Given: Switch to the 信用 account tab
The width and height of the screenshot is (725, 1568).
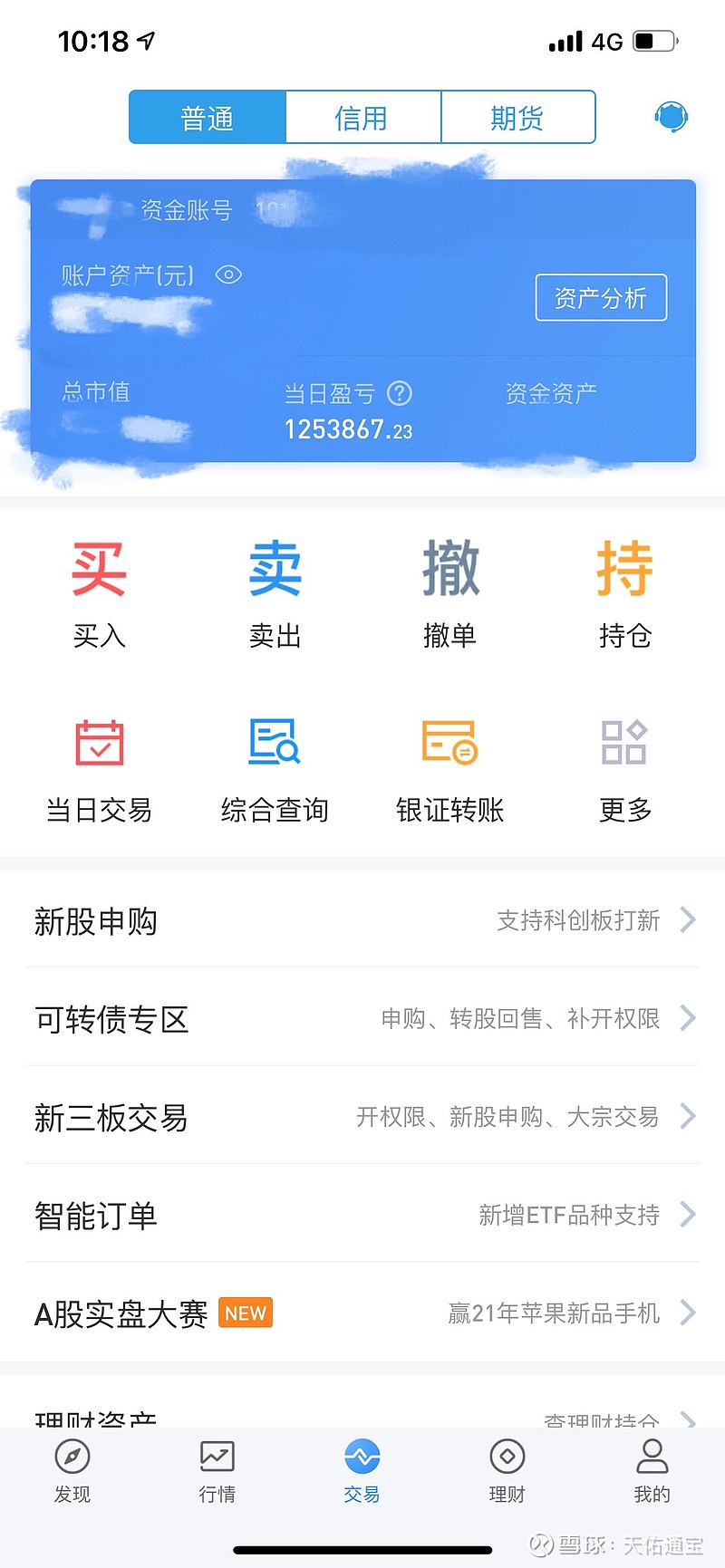Looking at the screenshot, I should coord(362,118).
